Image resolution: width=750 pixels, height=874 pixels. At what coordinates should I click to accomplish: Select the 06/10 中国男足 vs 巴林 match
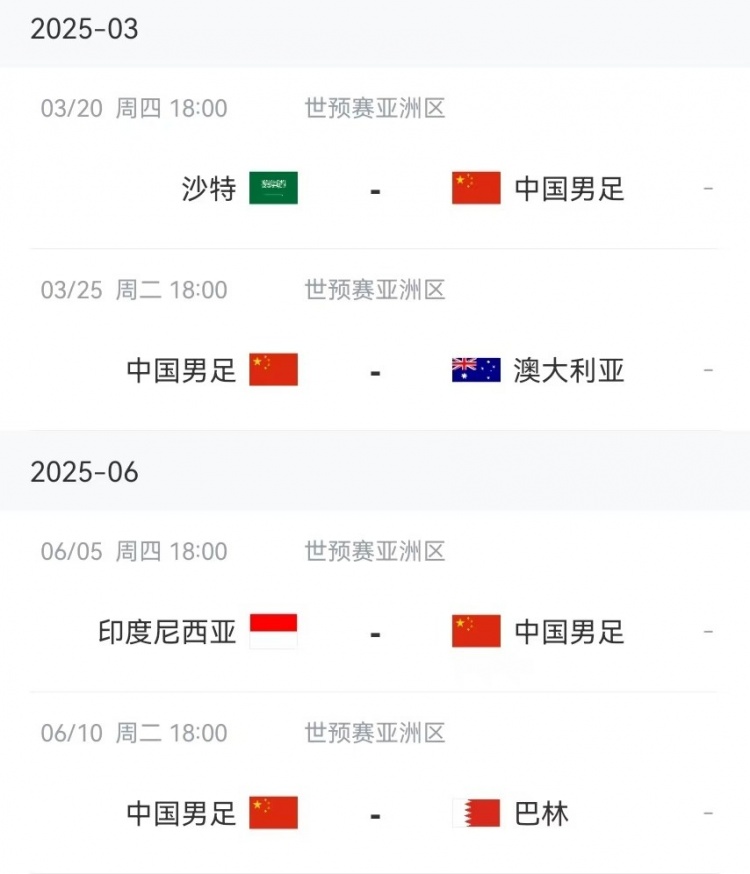pyautogui.click(x=375, y=813)
